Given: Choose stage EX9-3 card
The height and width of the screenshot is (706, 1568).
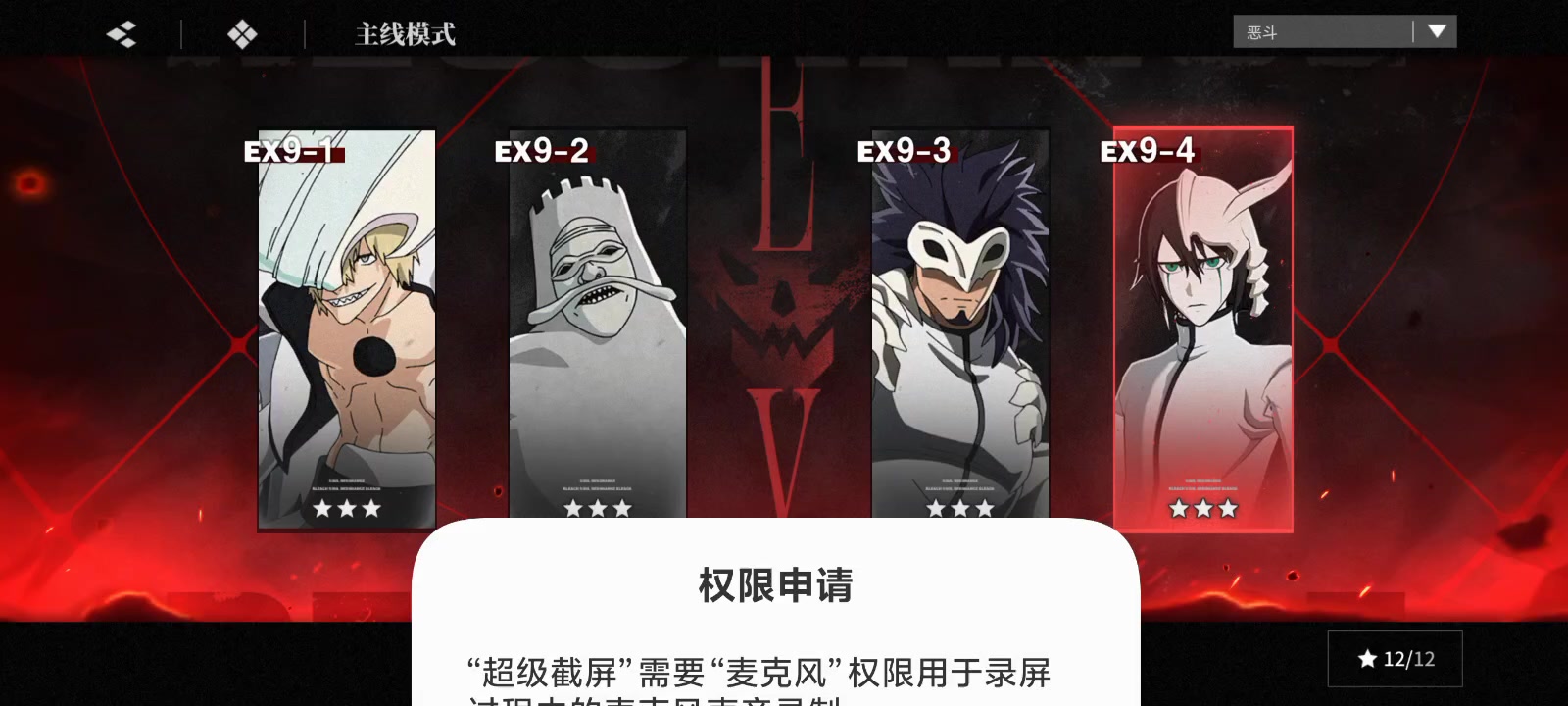Looking at the screenshot, I should point(960,324).
